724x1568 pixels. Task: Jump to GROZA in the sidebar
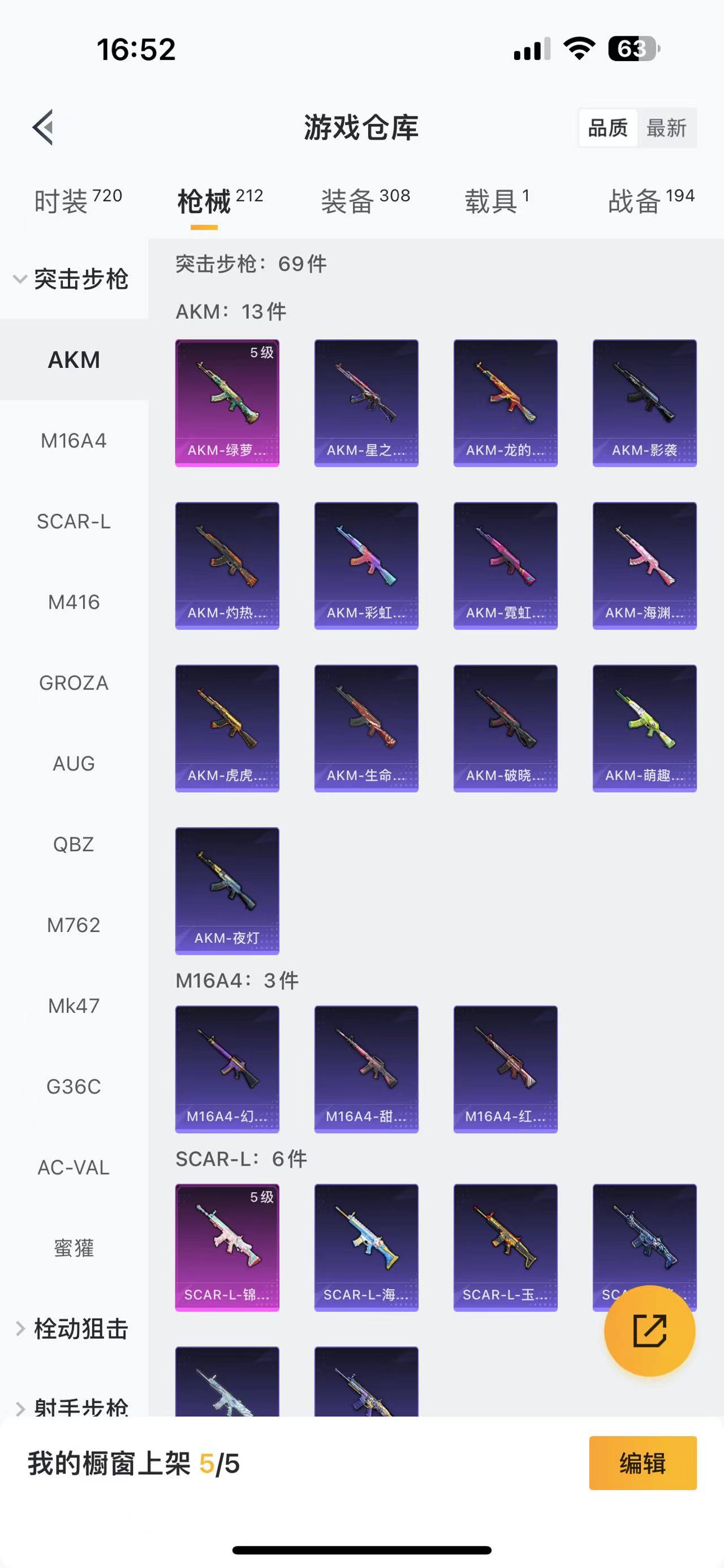point(74,683)
